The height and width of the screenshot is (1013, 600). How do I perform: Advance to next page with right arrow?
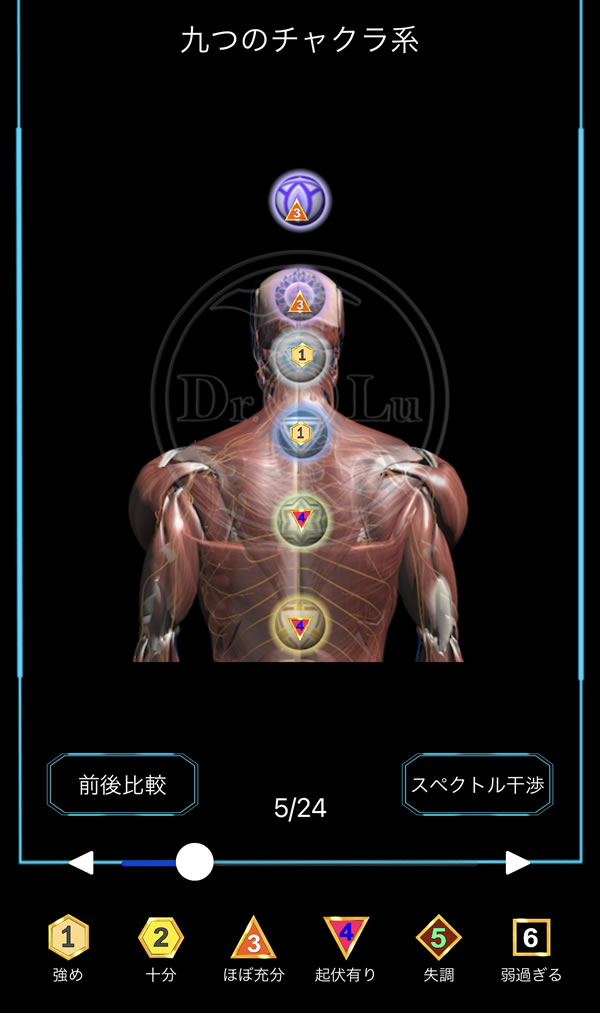click(518, 862)
